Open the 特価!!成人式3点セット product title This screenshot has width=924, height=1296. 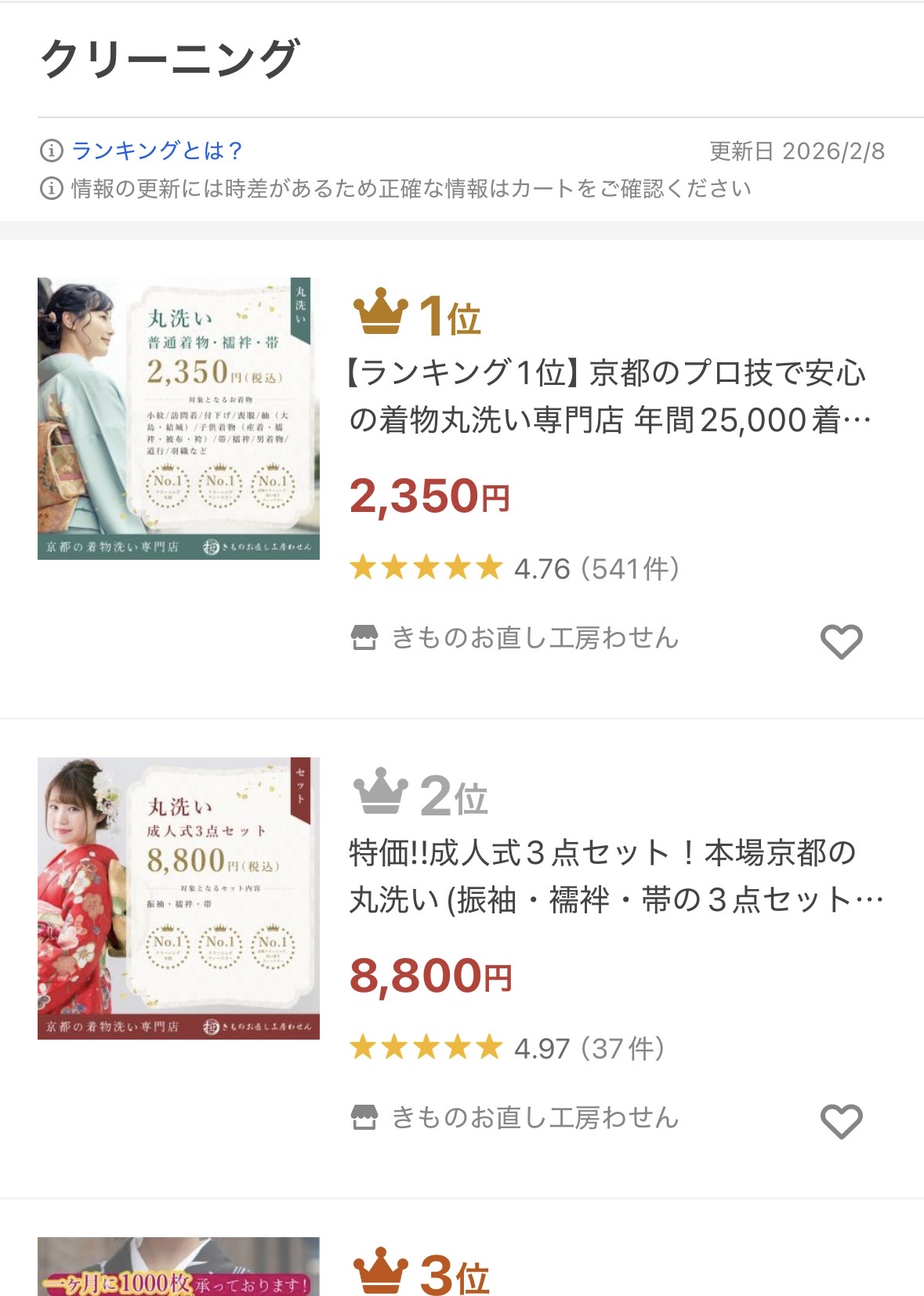pos(615,877)
